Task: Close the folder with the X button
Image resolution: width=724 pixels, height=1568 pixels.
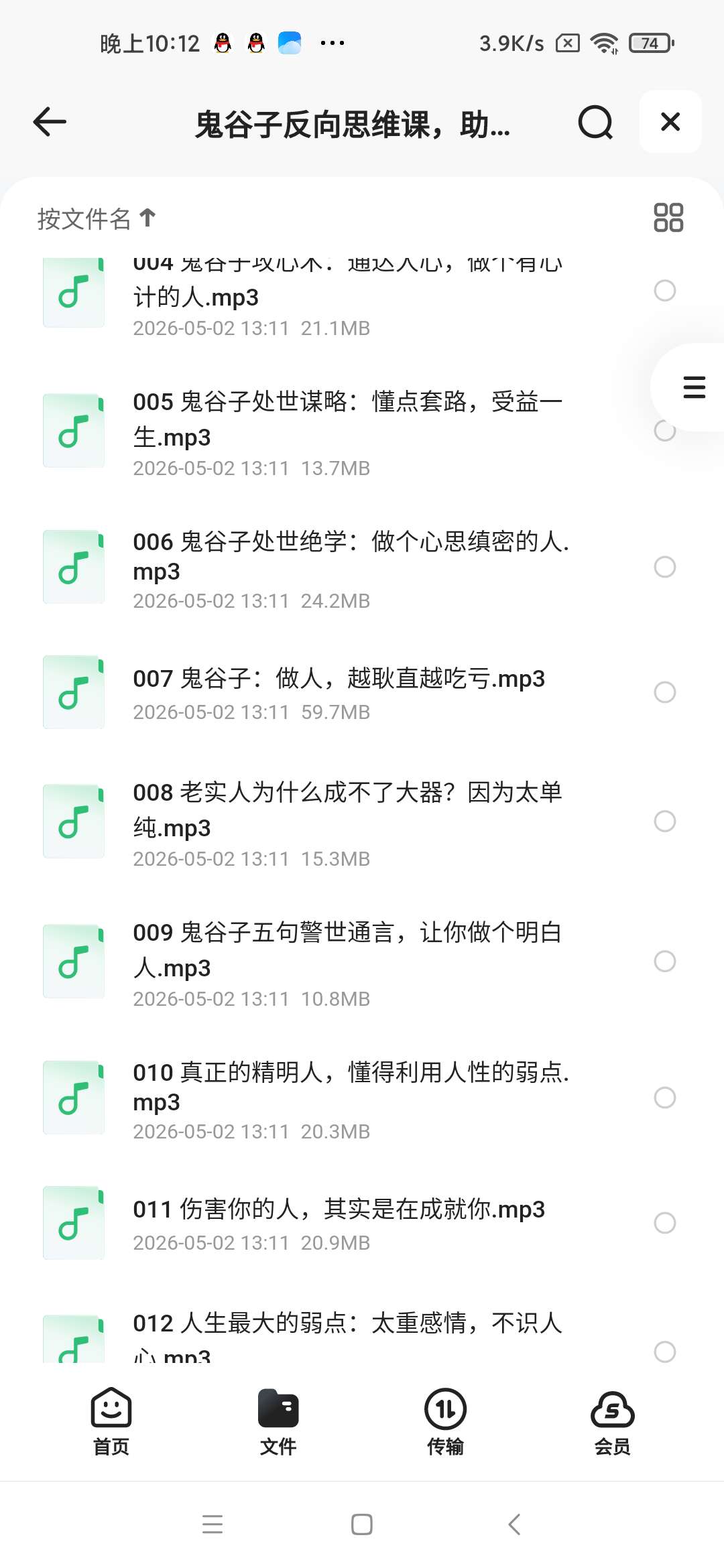Action: [x=670, y=122]
